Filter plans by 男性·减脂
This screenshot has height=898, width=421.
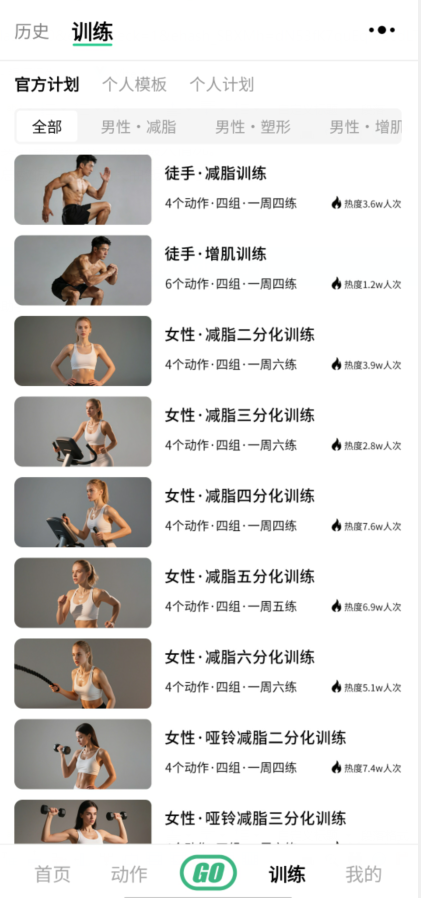pyautogui.click(x=139, y=127)
